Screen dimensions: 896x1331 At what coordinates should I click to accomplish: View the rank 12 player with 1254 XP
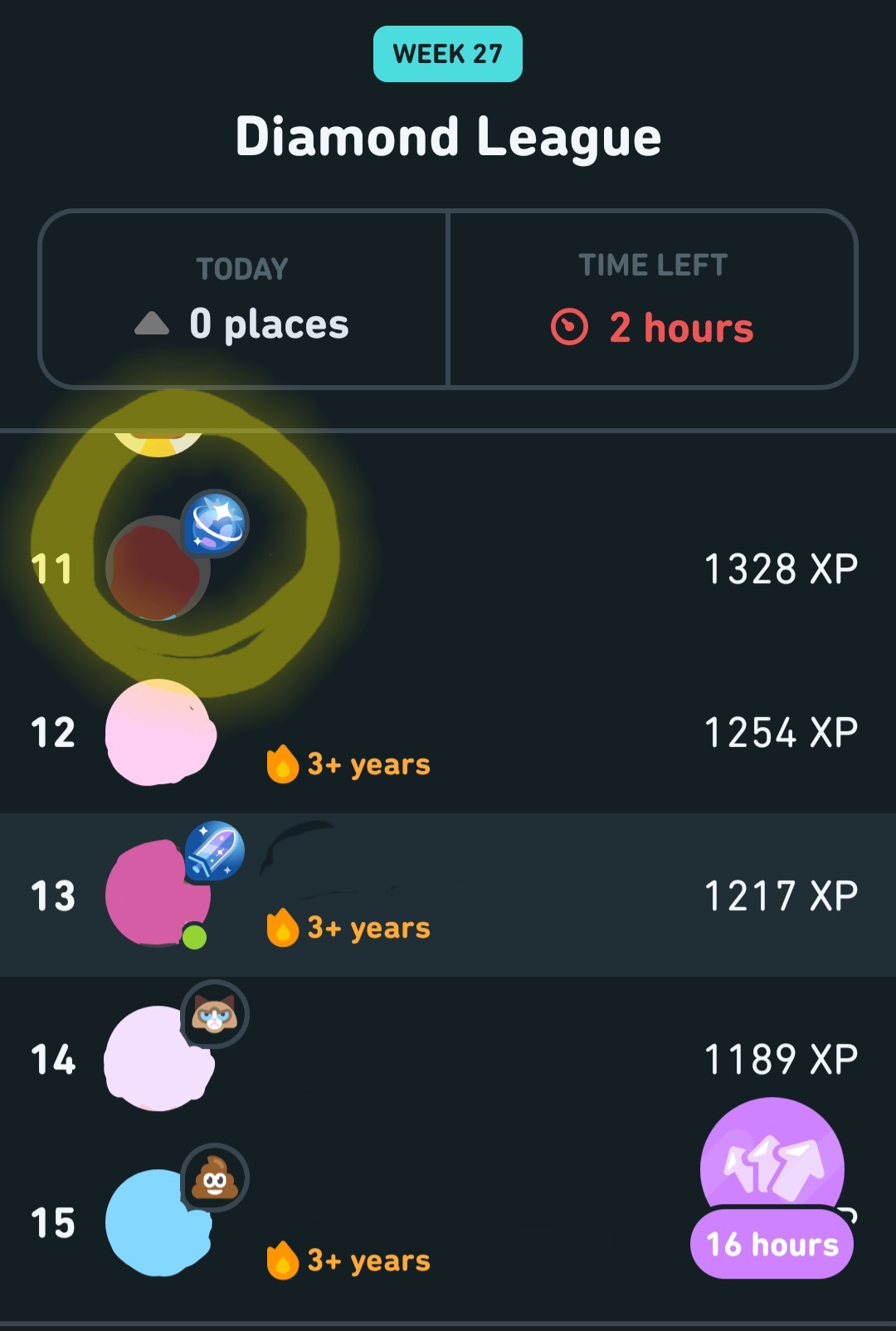pyautogui.click(x=448, y=733)
